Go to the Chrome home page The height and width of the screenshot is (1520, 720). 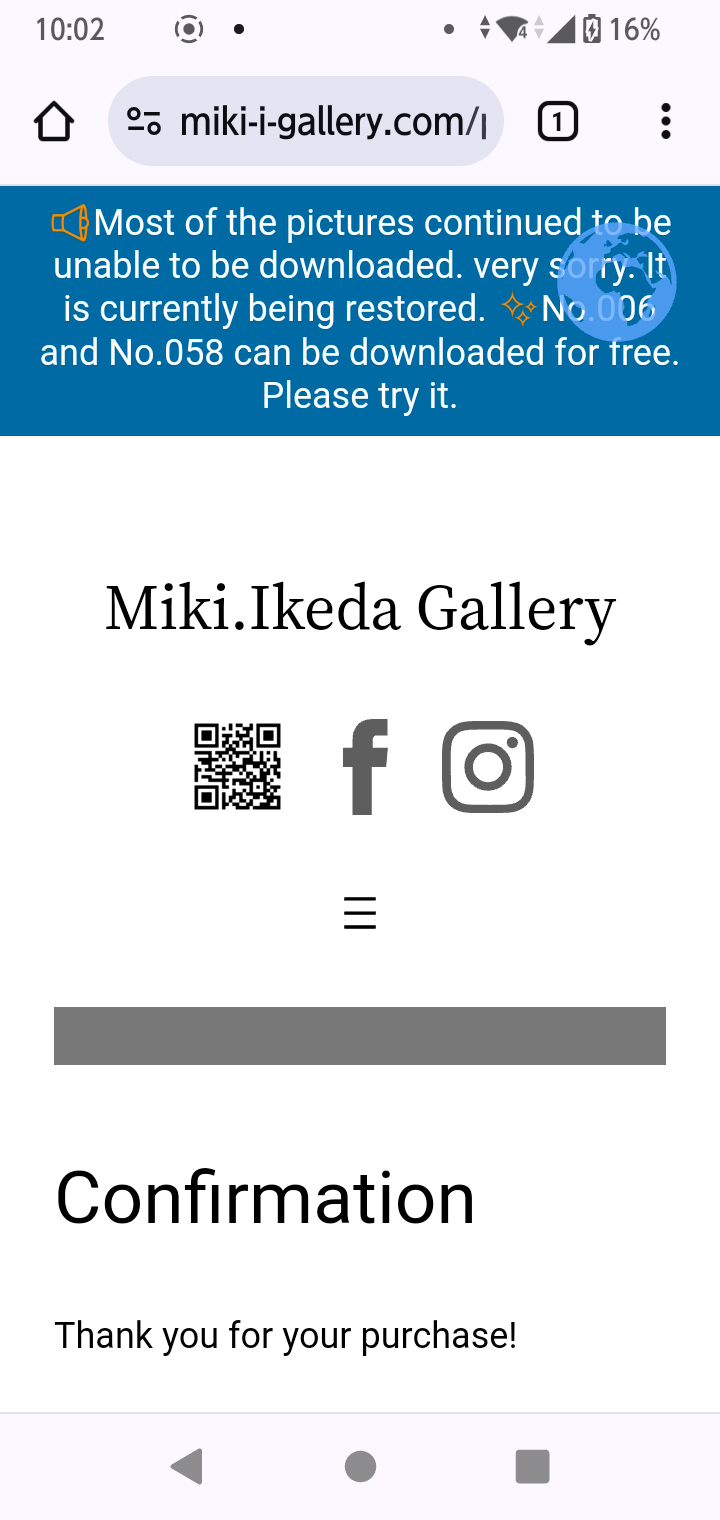click(x=54, y=122)
